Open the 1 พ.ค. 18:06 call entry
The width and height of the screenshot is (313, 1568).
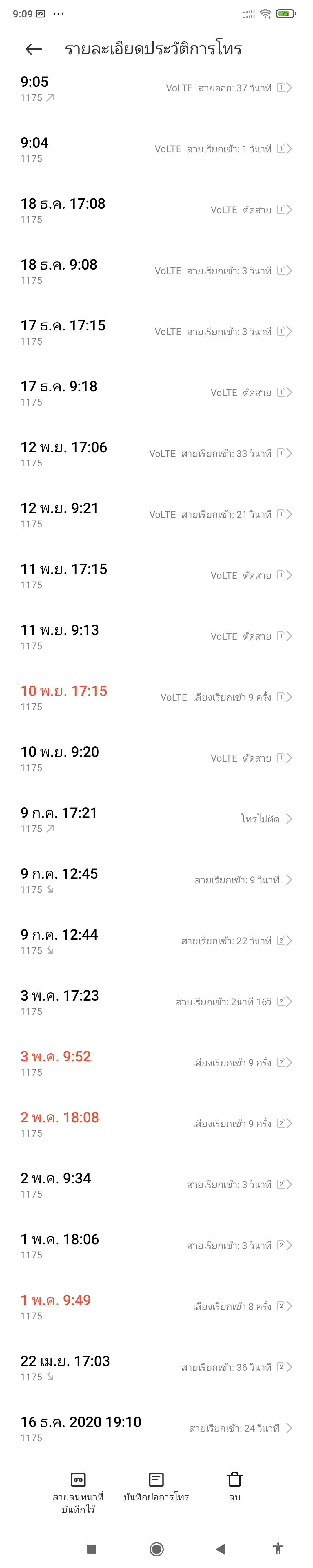[x=156, y=1245]
